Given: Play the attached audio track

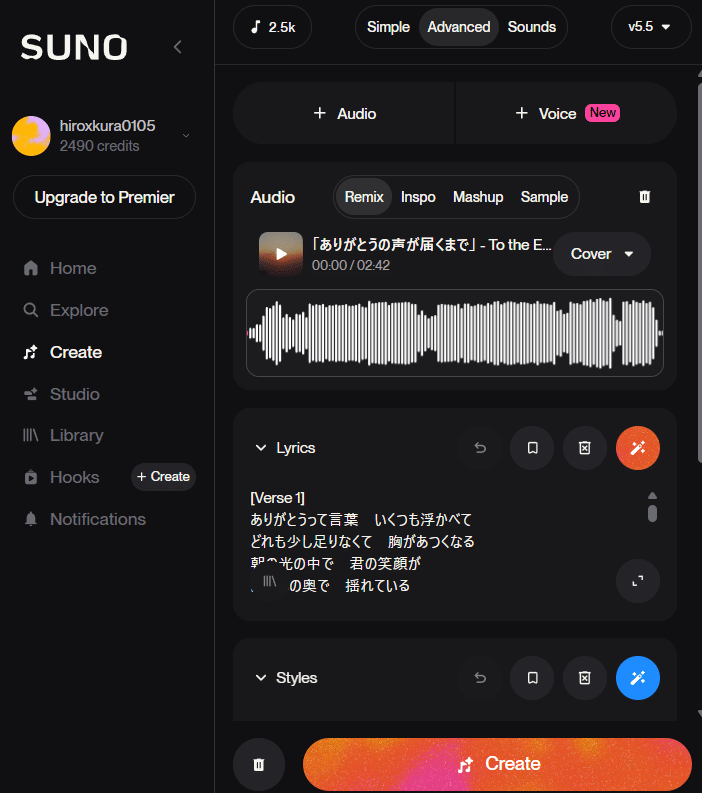Looking at the screenshot, I should (281, 254).
